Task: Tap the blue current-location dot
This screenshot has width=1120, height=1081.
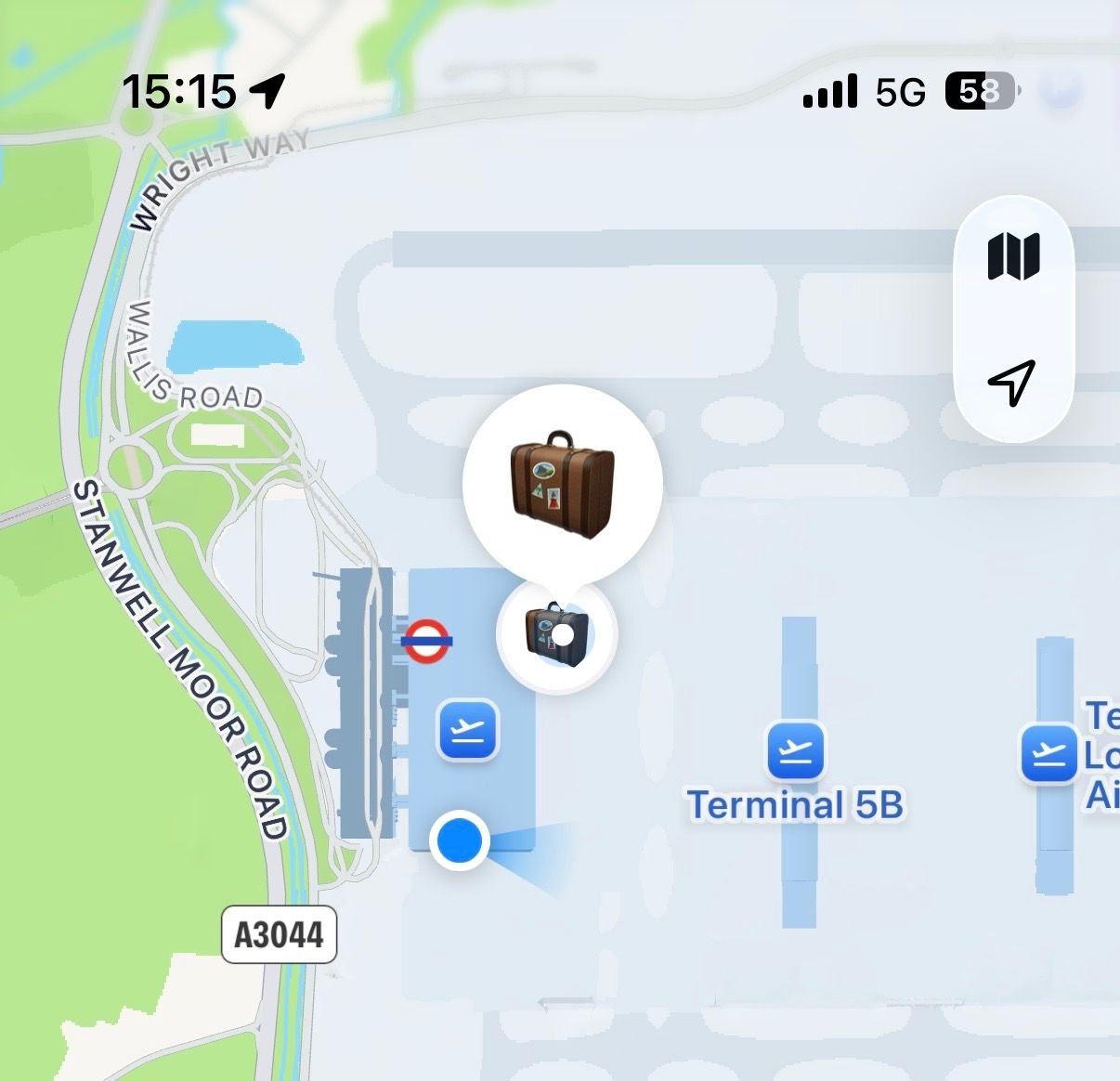Action: click(x=460, y=840)
